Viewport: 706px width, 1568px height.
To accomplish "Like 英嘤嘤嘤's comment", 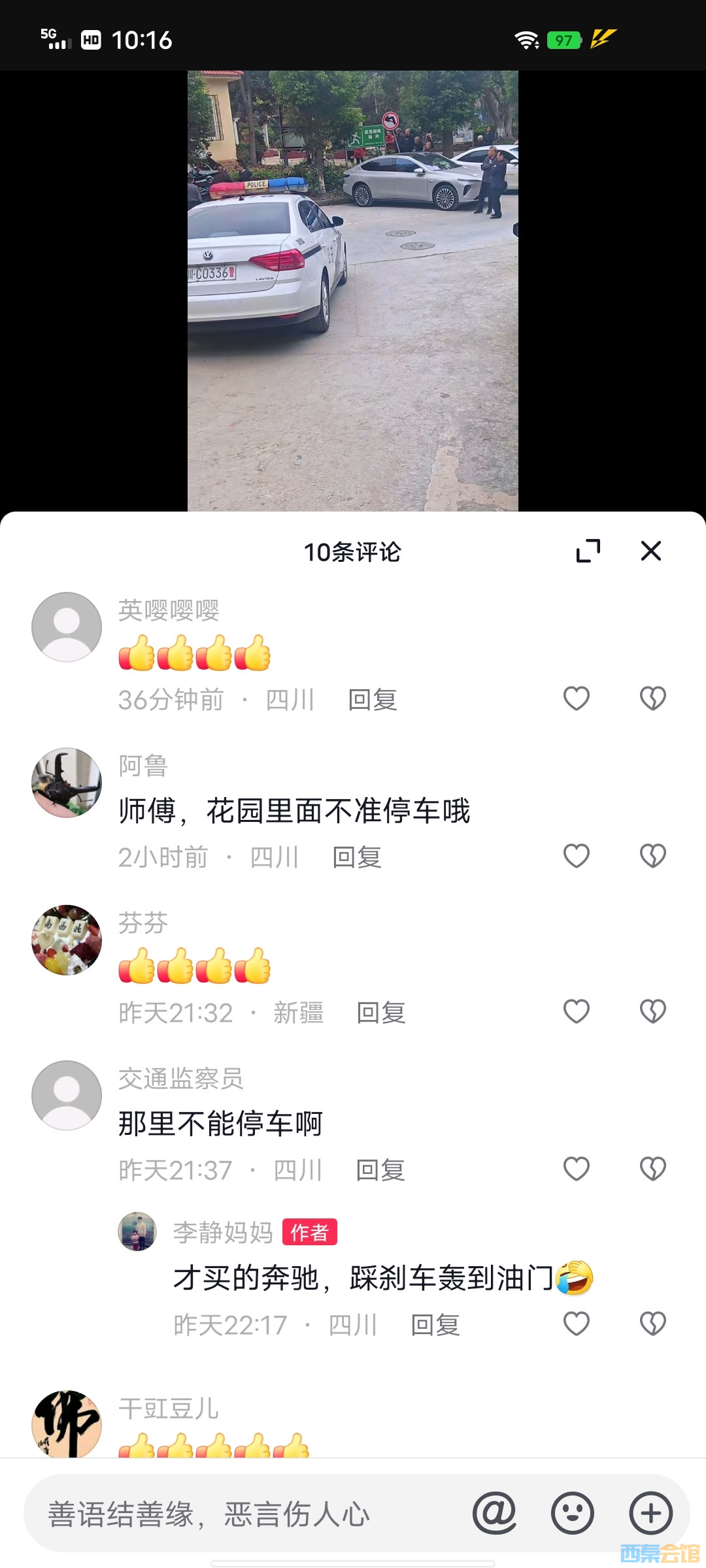I will [x=577, y=698].
